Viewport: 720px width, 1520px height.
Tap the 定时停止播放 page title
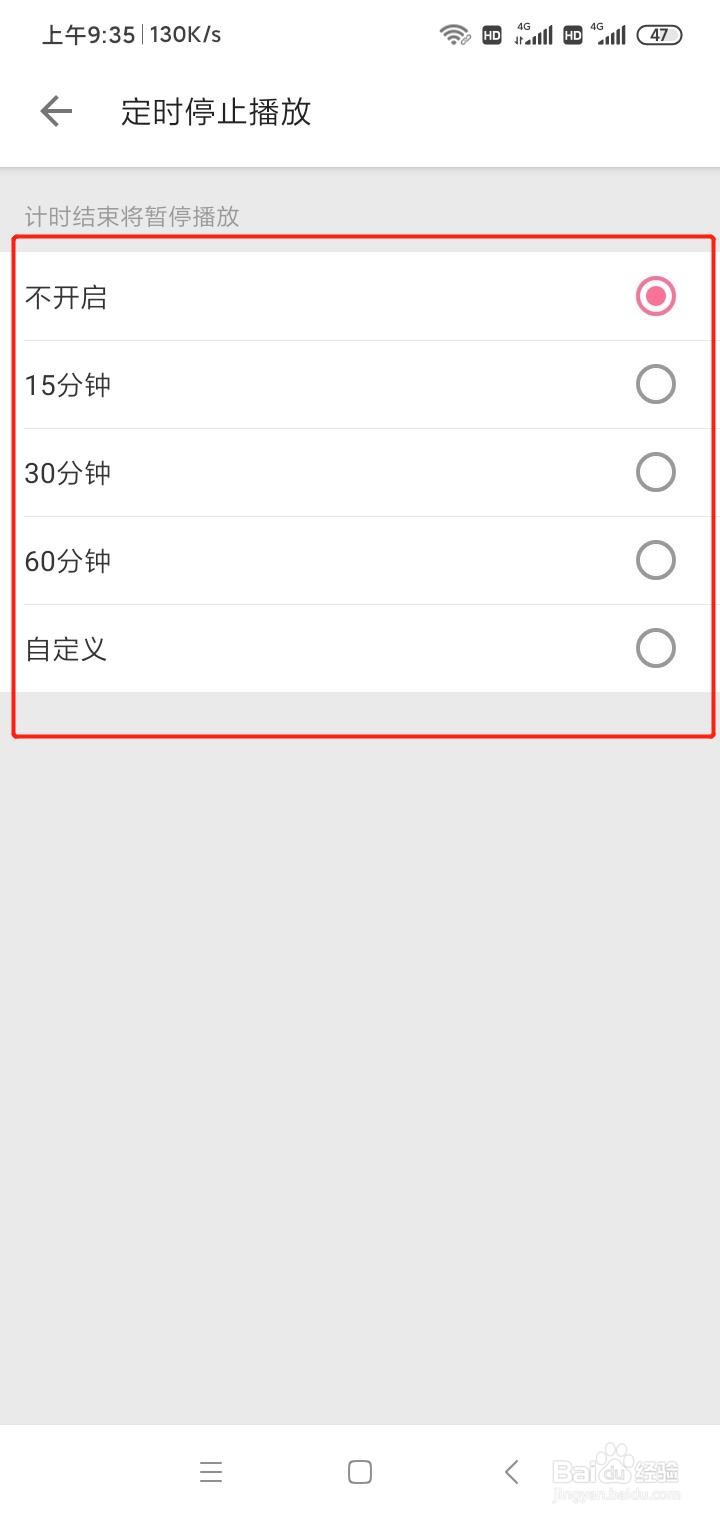(216, 113)
